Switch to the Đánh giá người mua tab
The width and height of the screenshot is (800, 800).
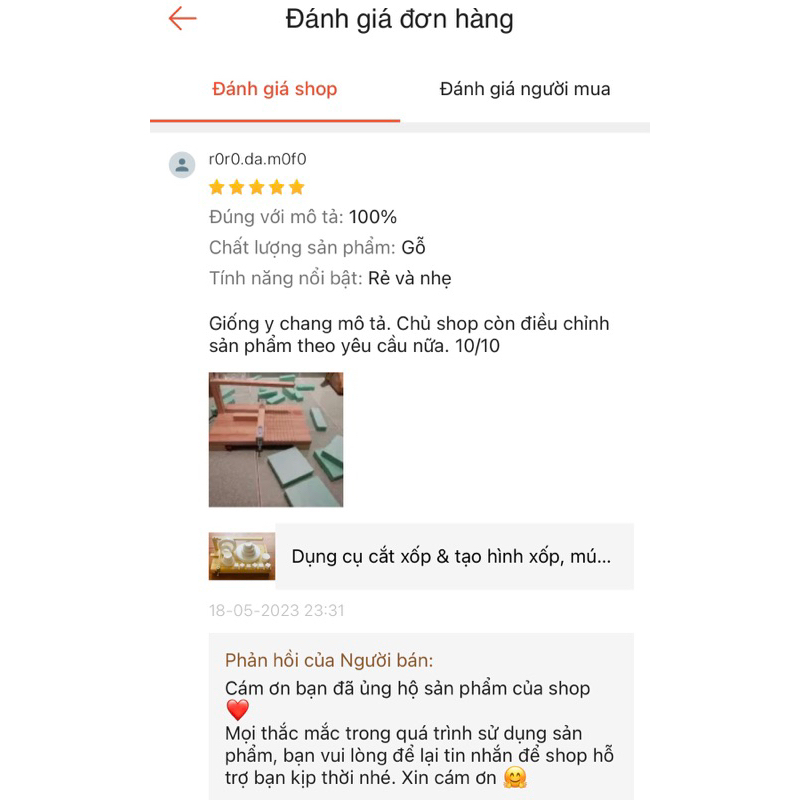[x=524, y=89]
